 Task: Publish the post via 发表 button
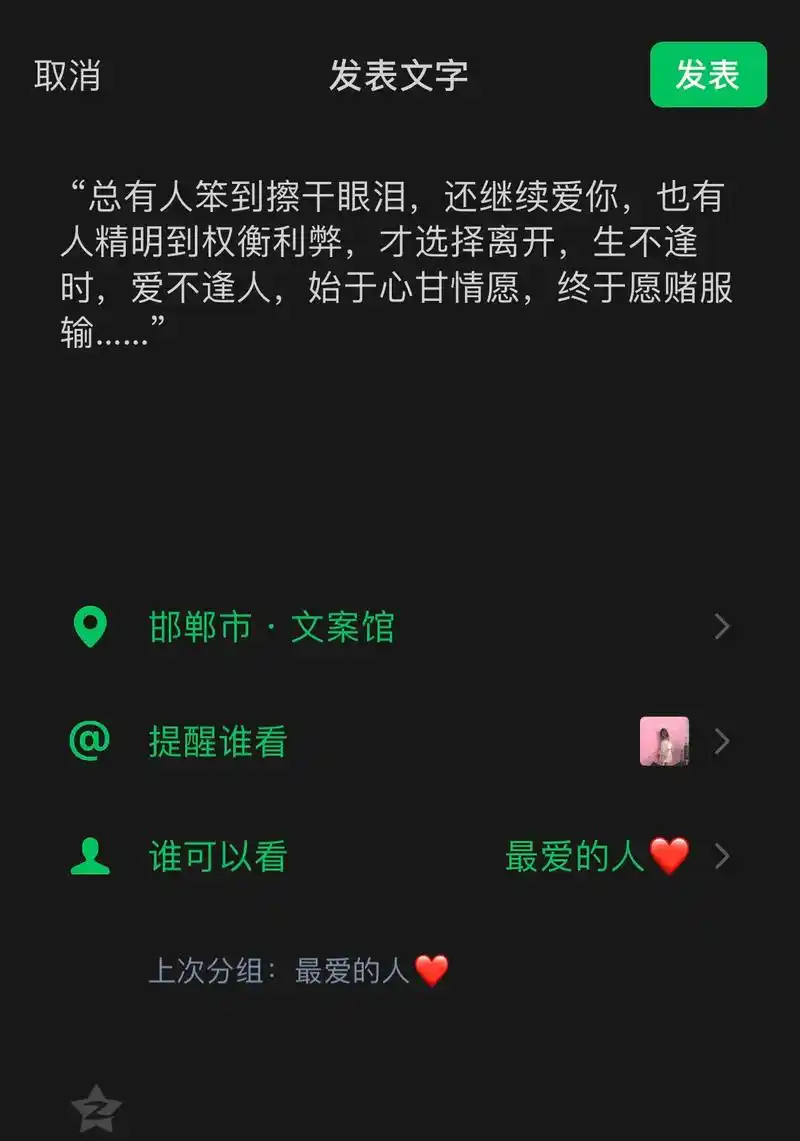point(708,74)
